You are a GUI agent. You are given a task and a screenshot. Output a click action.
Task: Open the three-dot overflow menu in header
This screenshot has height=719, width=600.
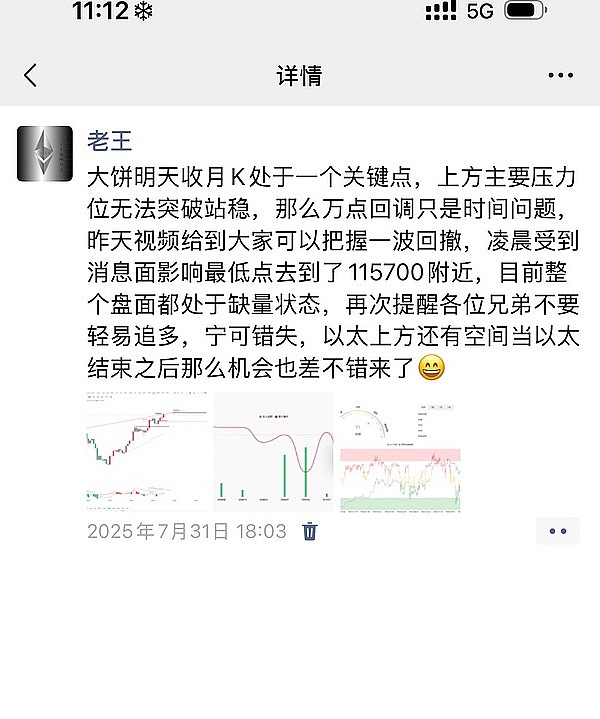coord(562,75)
